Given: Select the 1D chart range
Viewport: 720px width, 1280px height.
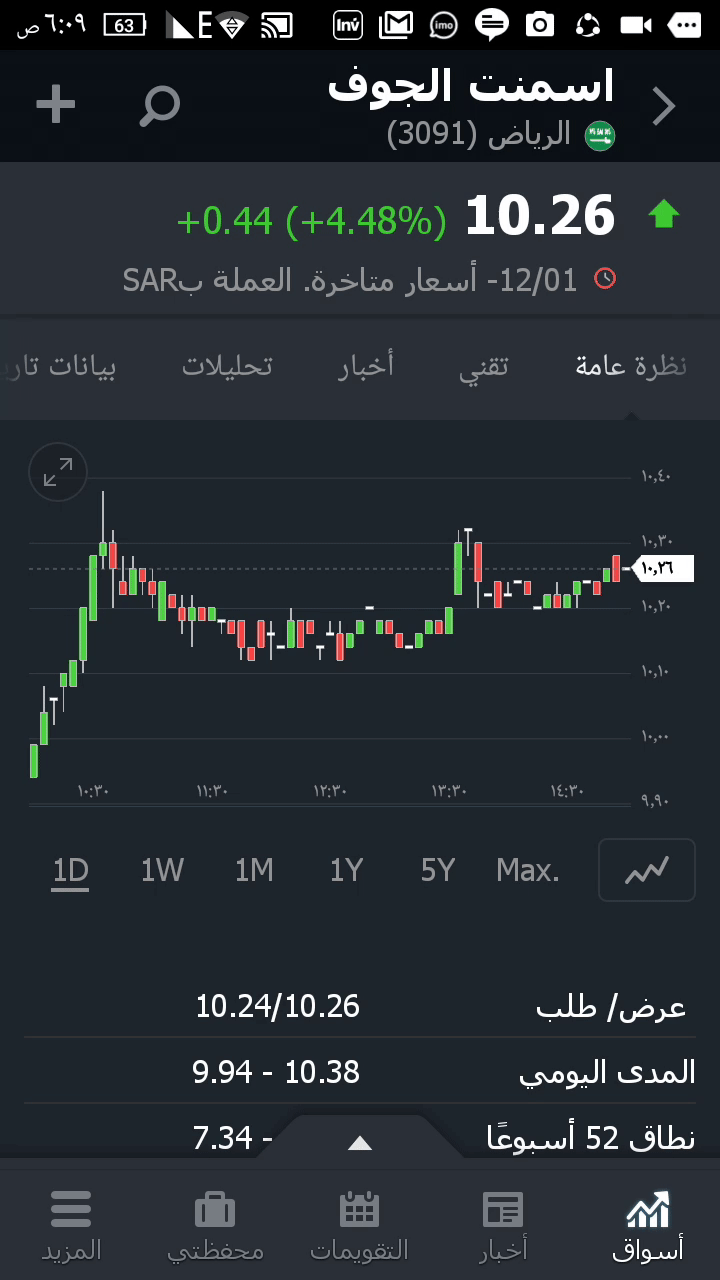Looking at the screenshot, I should pos(71,870).
